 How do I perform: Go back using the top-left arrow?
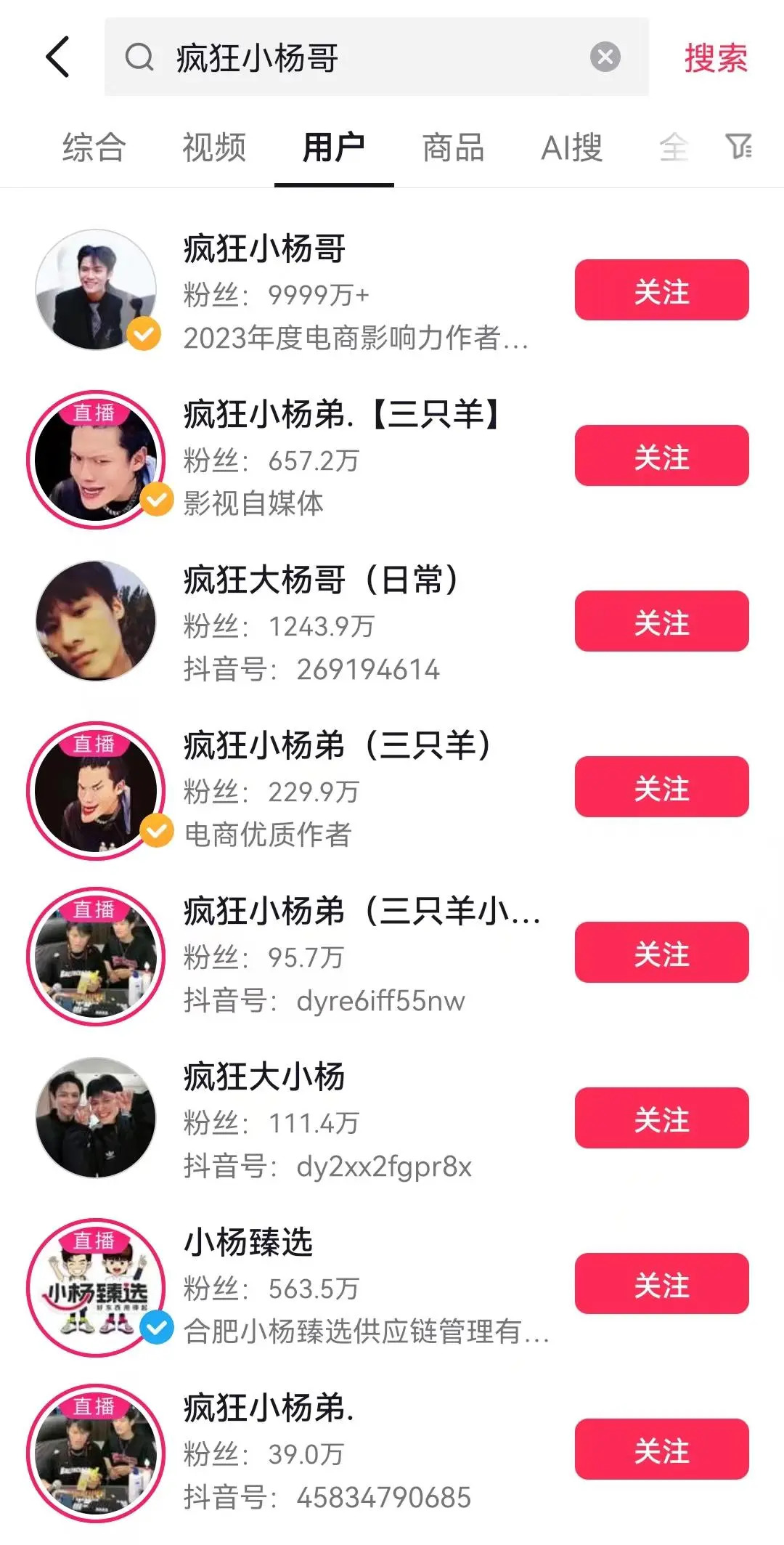click(58, 57)
